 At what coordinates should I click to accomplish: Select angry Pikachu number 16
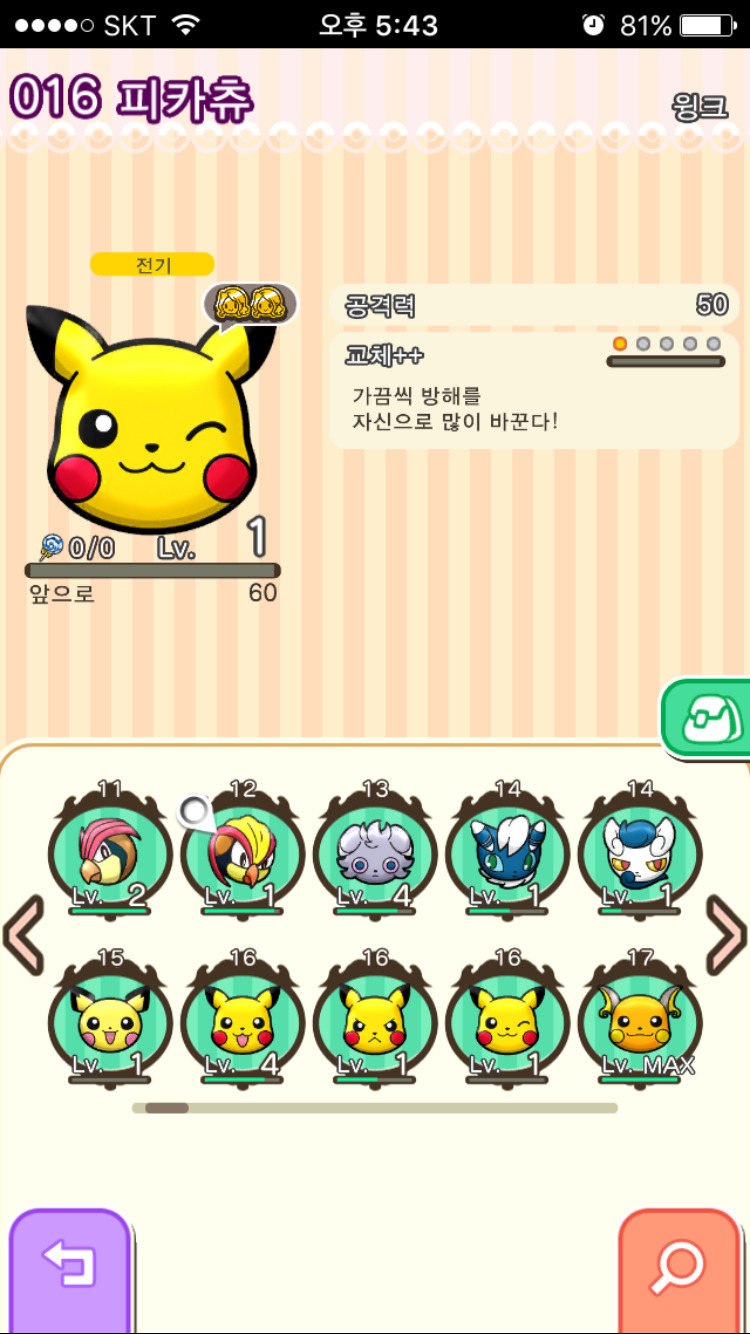tap(375, 1022)
